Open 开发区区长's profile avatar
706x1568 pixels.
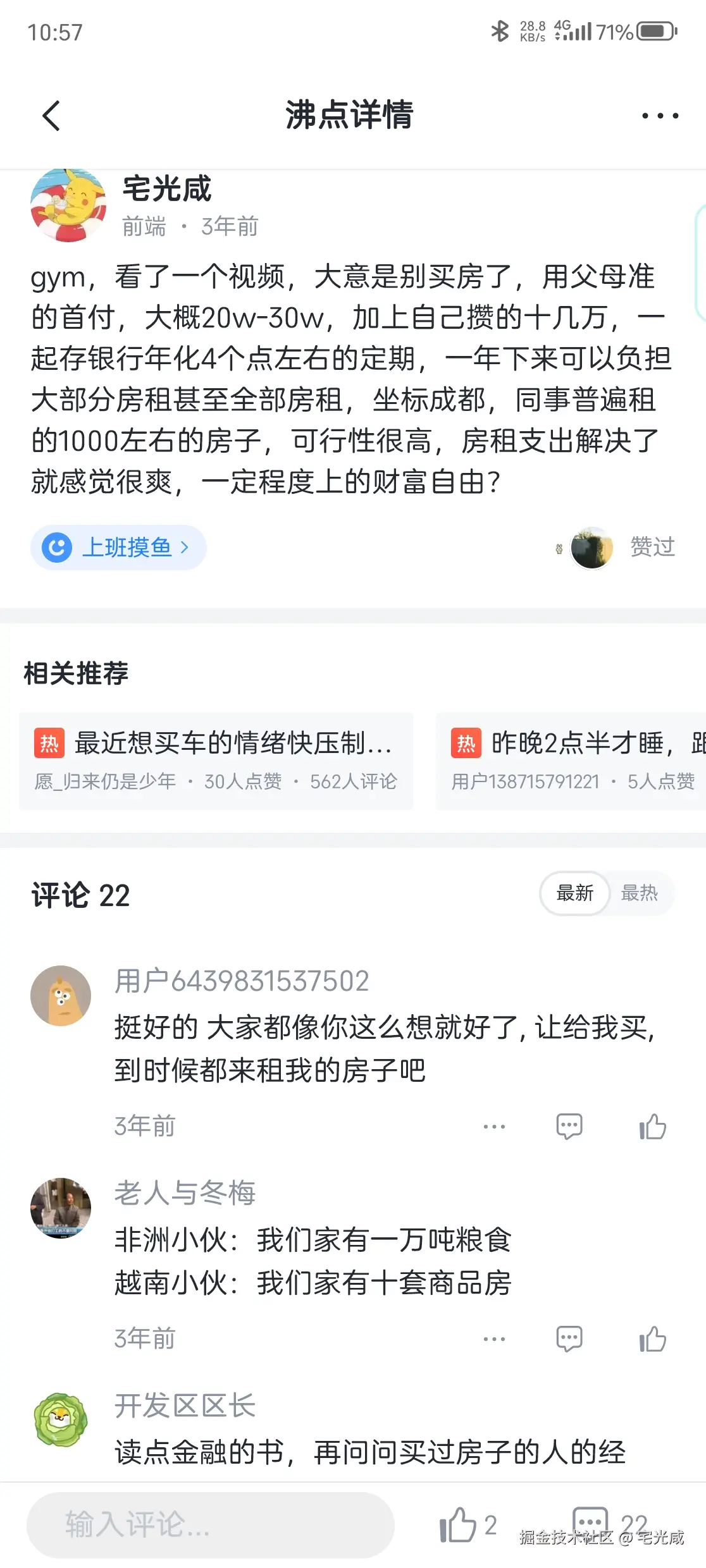[61, 1420]
